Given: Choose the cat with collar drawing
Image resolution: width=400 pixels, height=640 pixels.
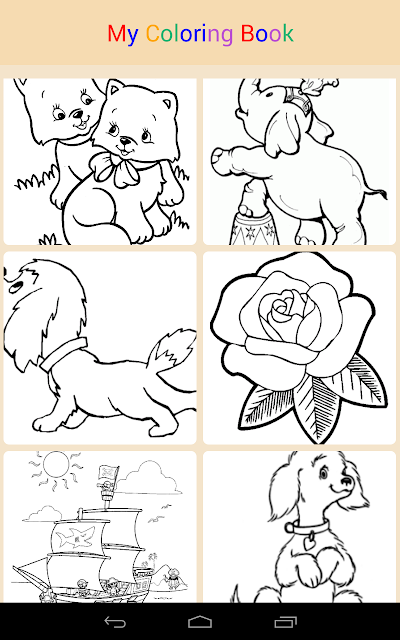Looking at the screenshot, I should click(100, 348).
